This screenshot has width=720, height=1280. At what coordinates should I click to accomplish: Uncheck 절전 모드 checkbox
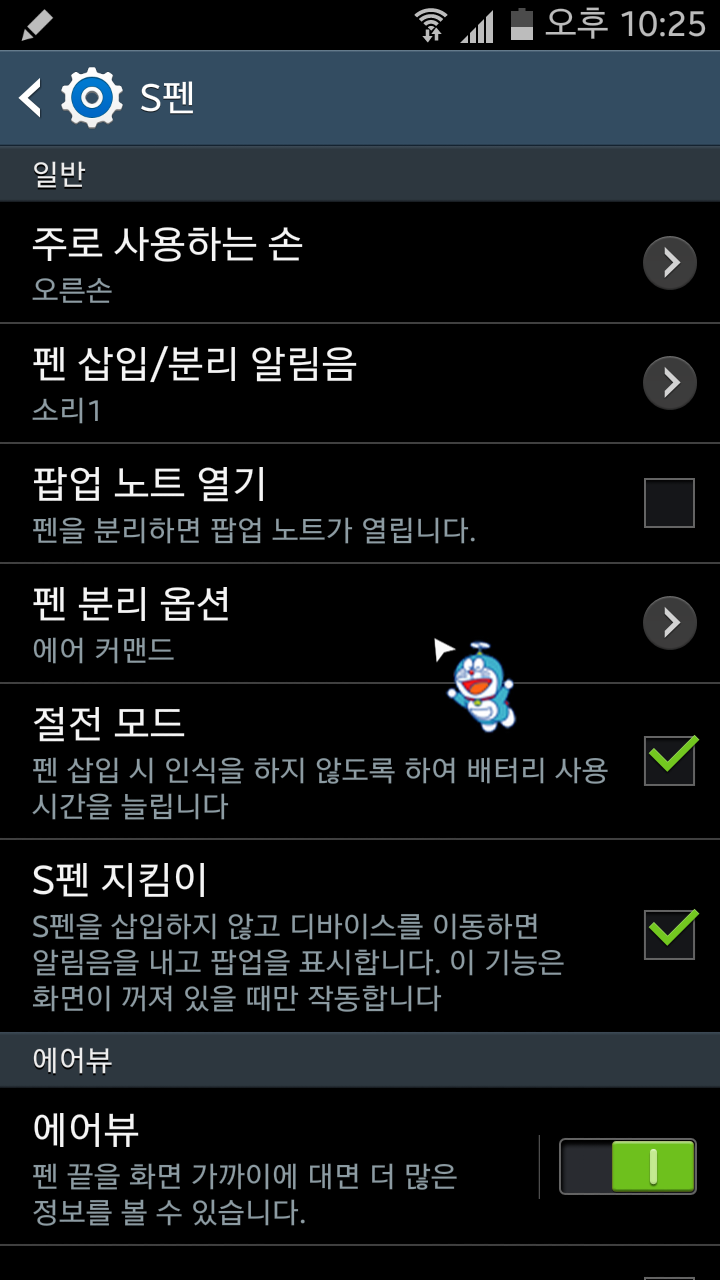(669, 761)
